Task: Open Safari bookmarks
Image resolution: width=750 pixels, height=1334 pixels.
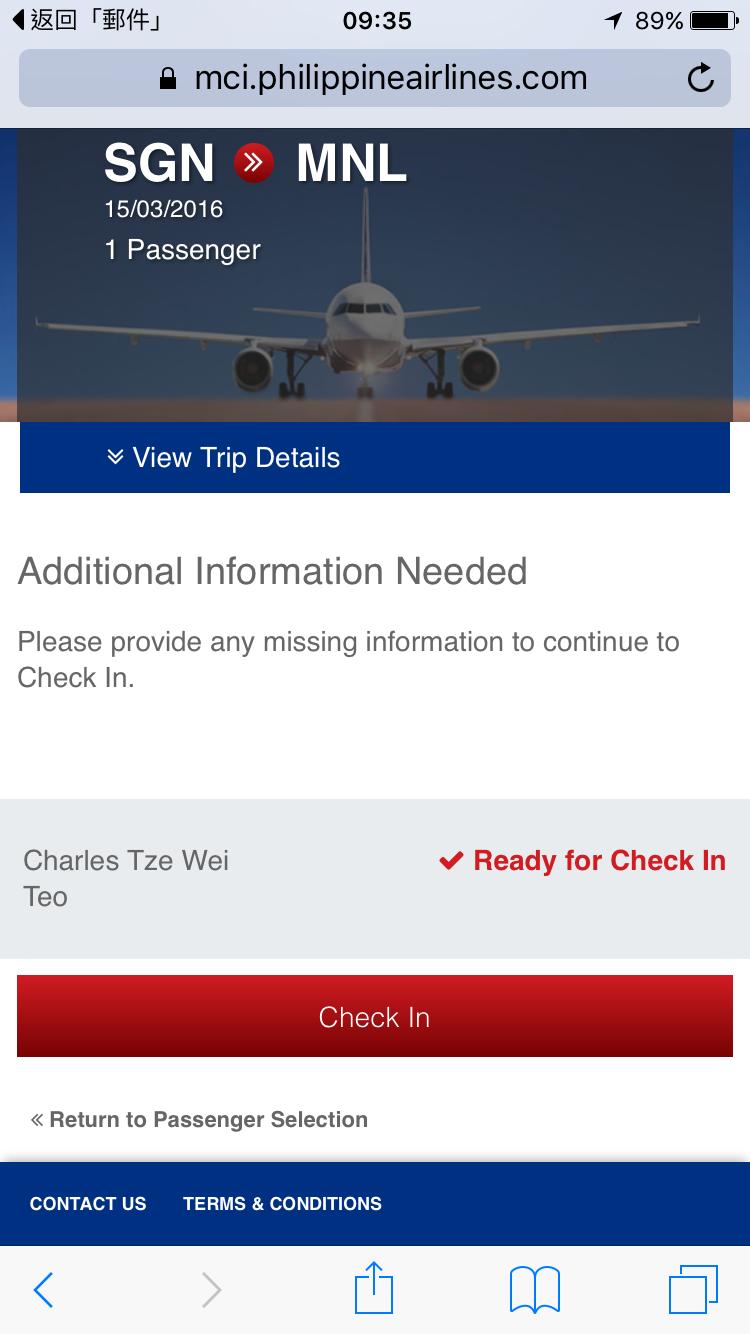Action: point(534,1290)
